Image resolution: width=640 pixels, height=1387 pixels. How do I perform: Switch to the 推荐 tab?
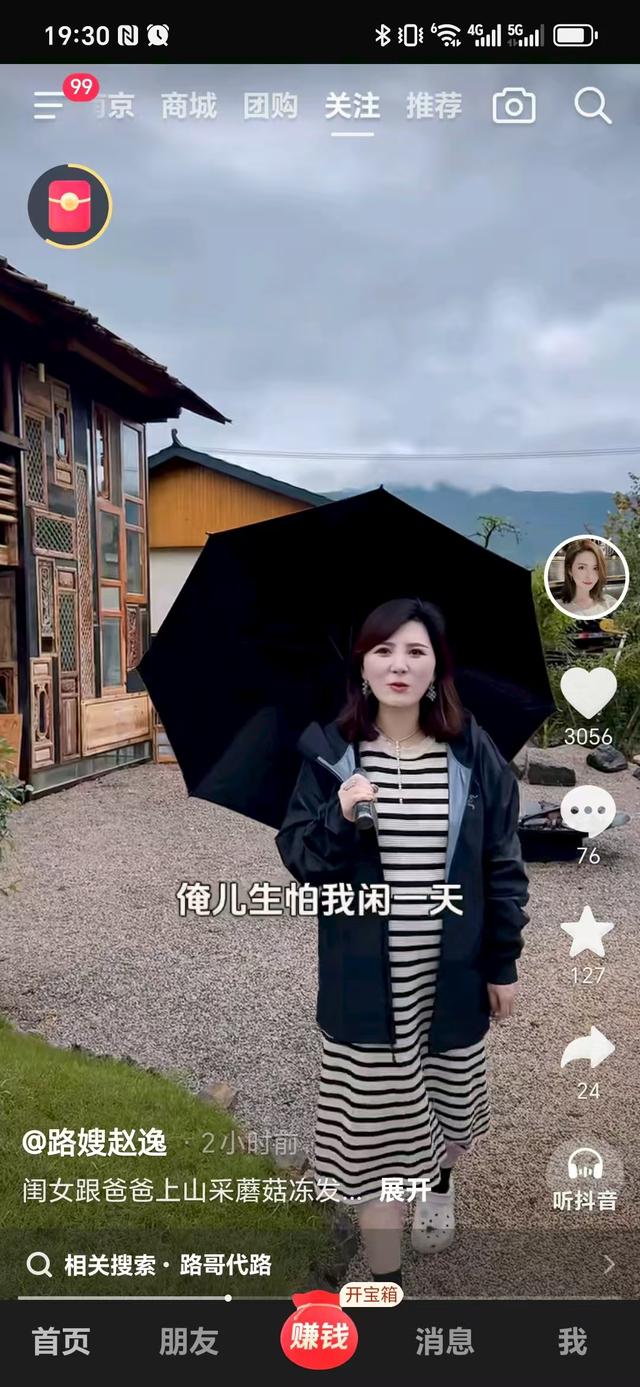click(x=434, y=106)
